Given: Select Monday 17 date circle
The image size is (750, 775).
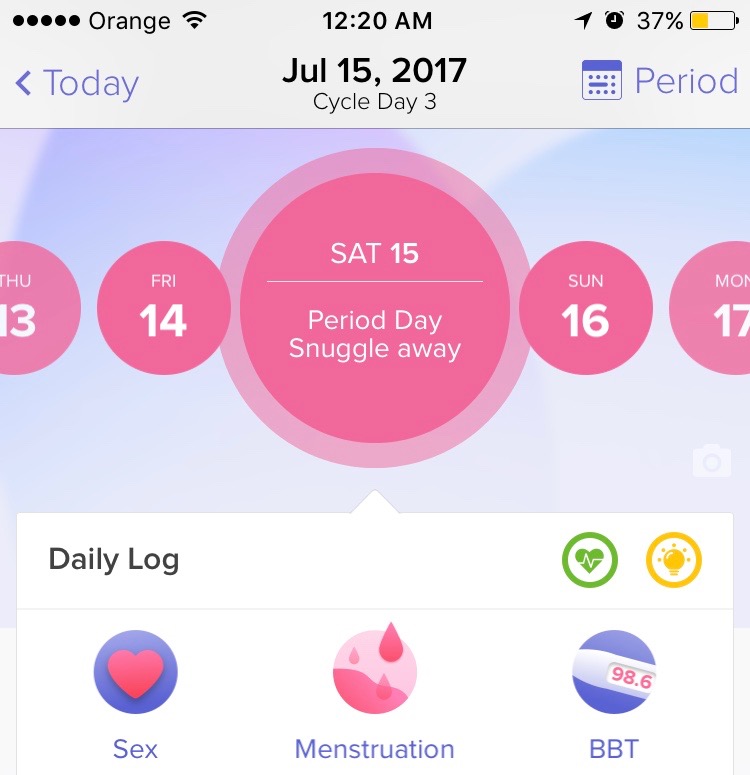Looking at the screenshot, I should 718,308.
